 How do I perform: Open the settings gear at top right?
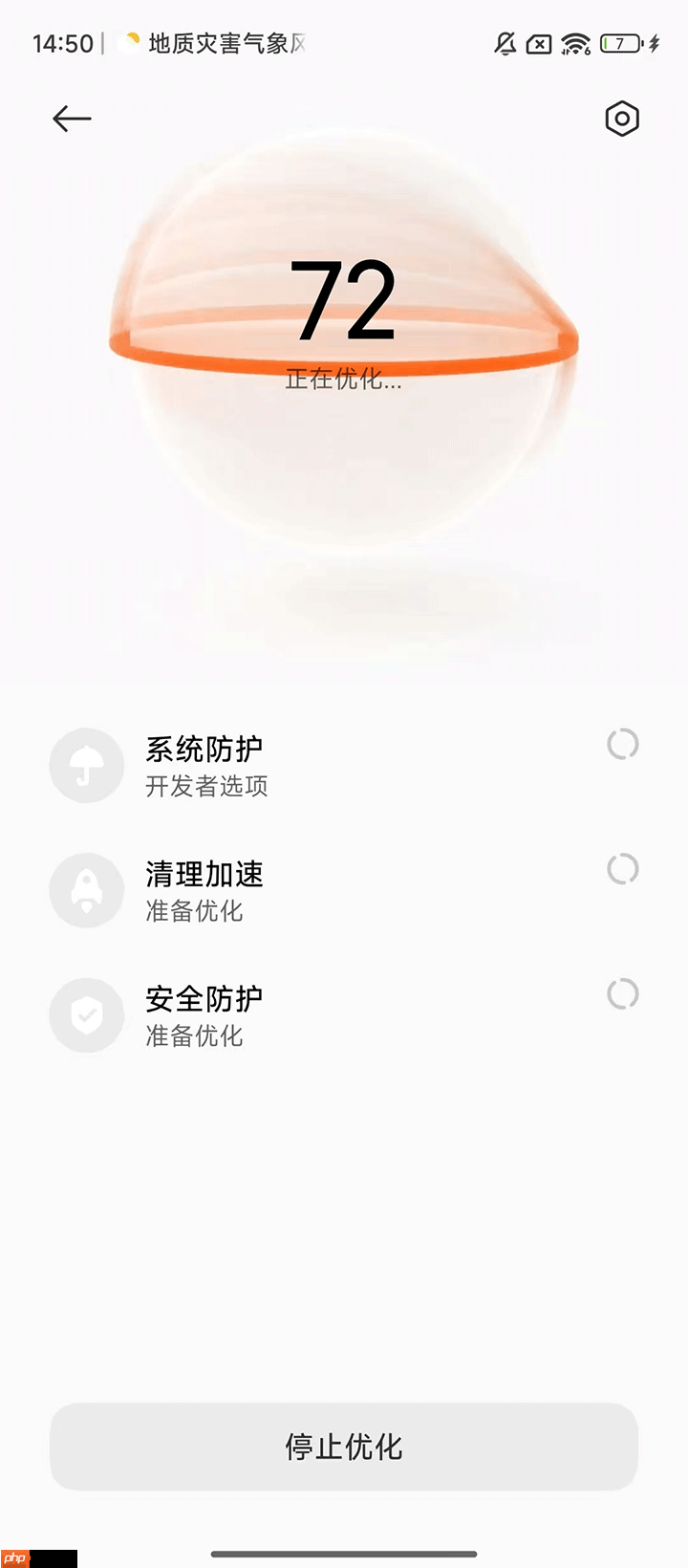pos(621,118)
